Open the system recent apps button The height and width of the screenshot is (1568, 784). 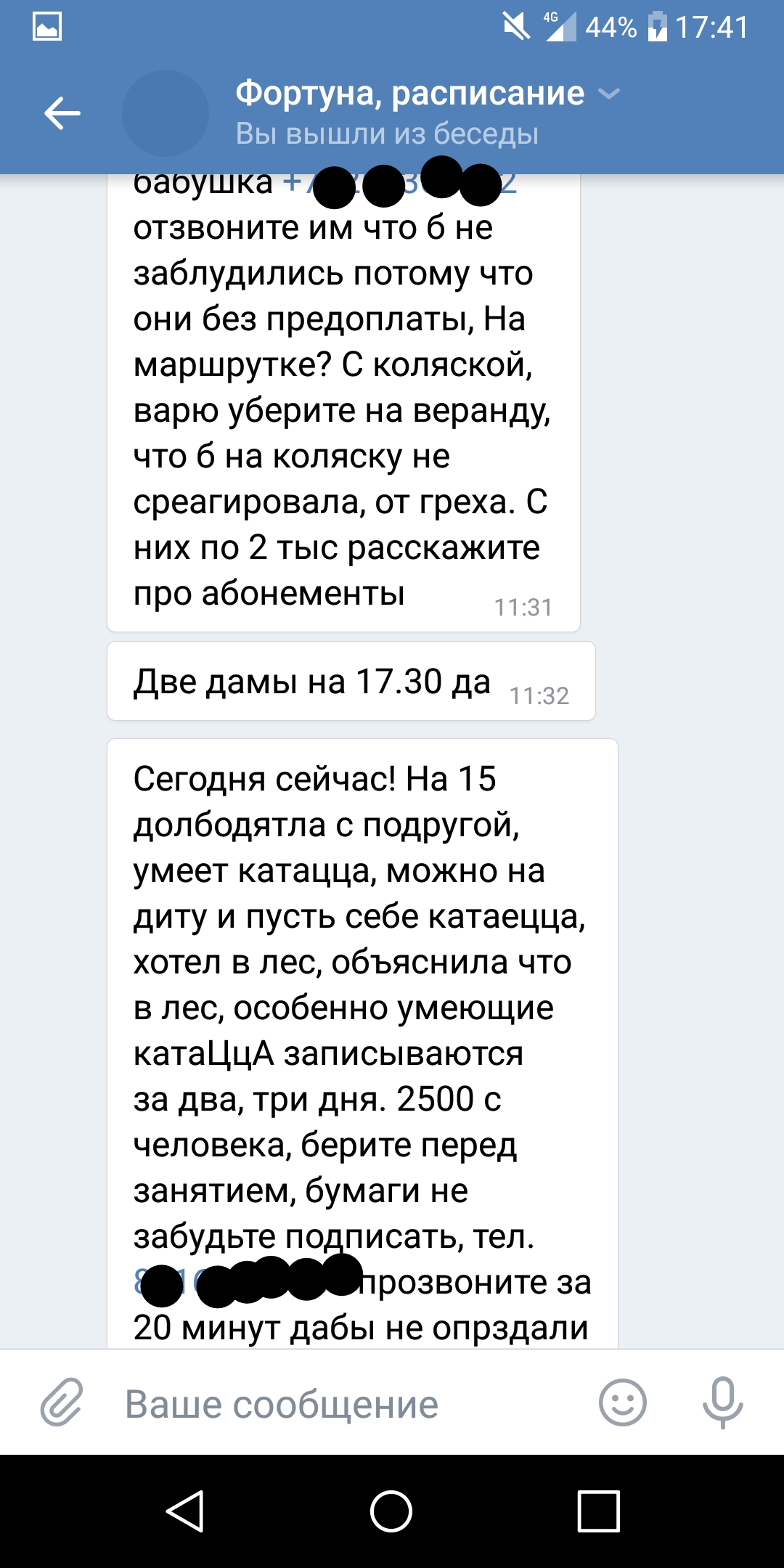(598, 1511)
